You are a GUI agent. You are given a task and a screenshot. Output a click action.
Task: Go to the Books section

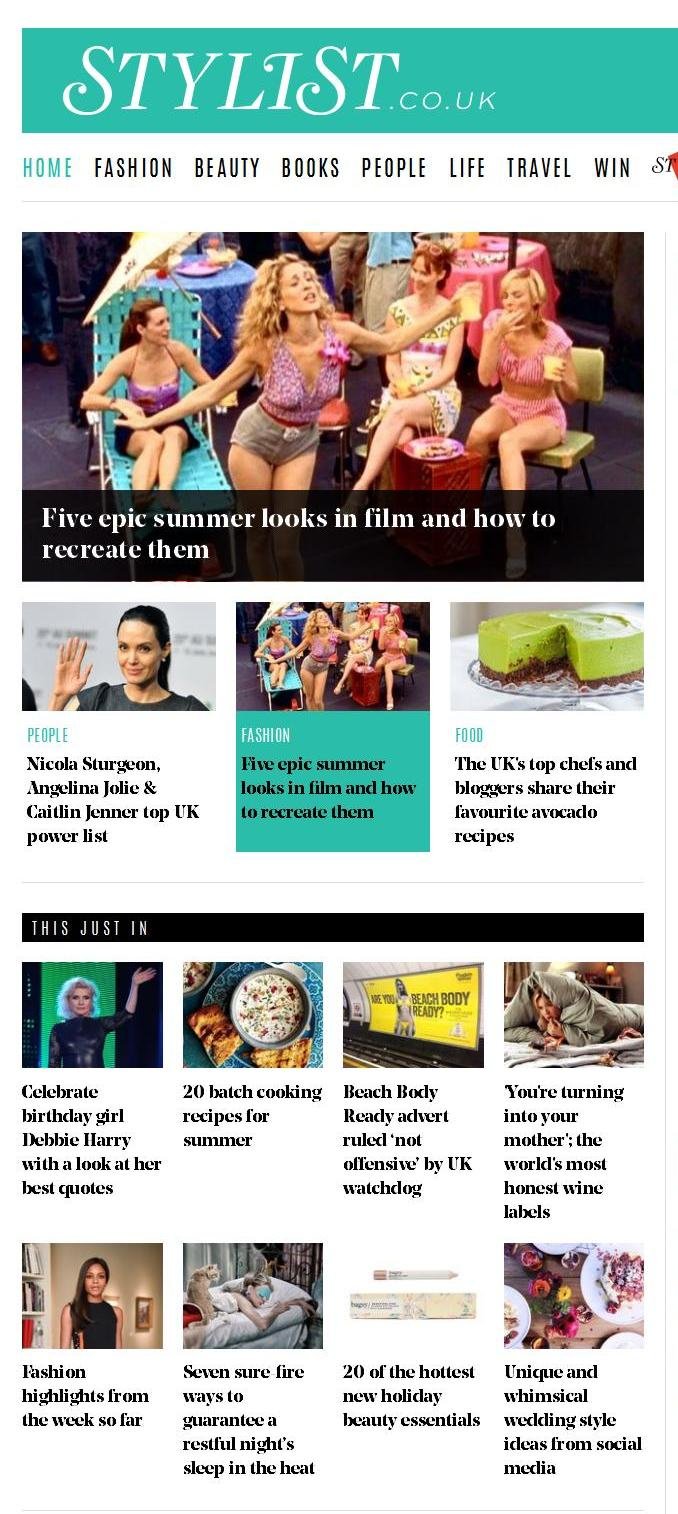coord(310,168)
